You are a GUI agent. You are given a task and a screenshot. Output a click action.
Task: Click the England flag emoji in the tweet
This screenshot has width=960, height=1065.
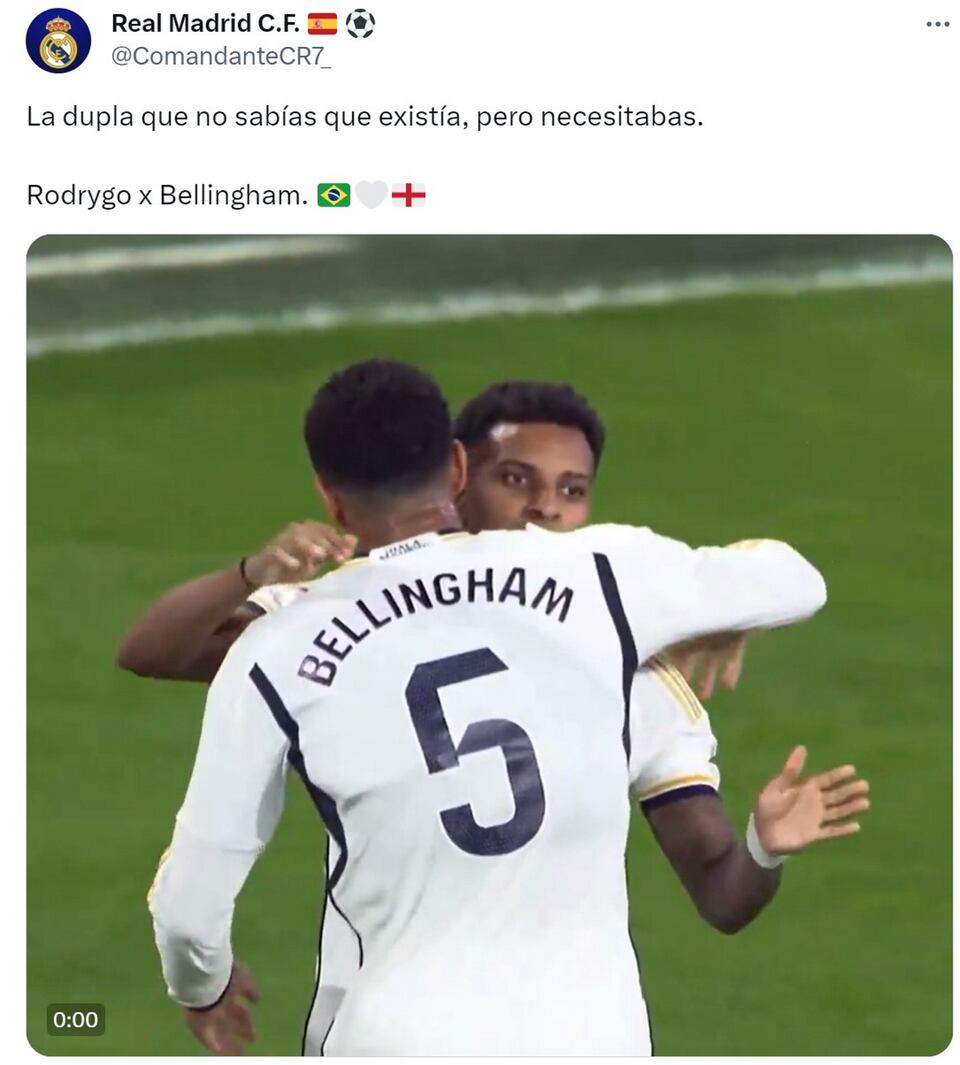click(410, 197)
